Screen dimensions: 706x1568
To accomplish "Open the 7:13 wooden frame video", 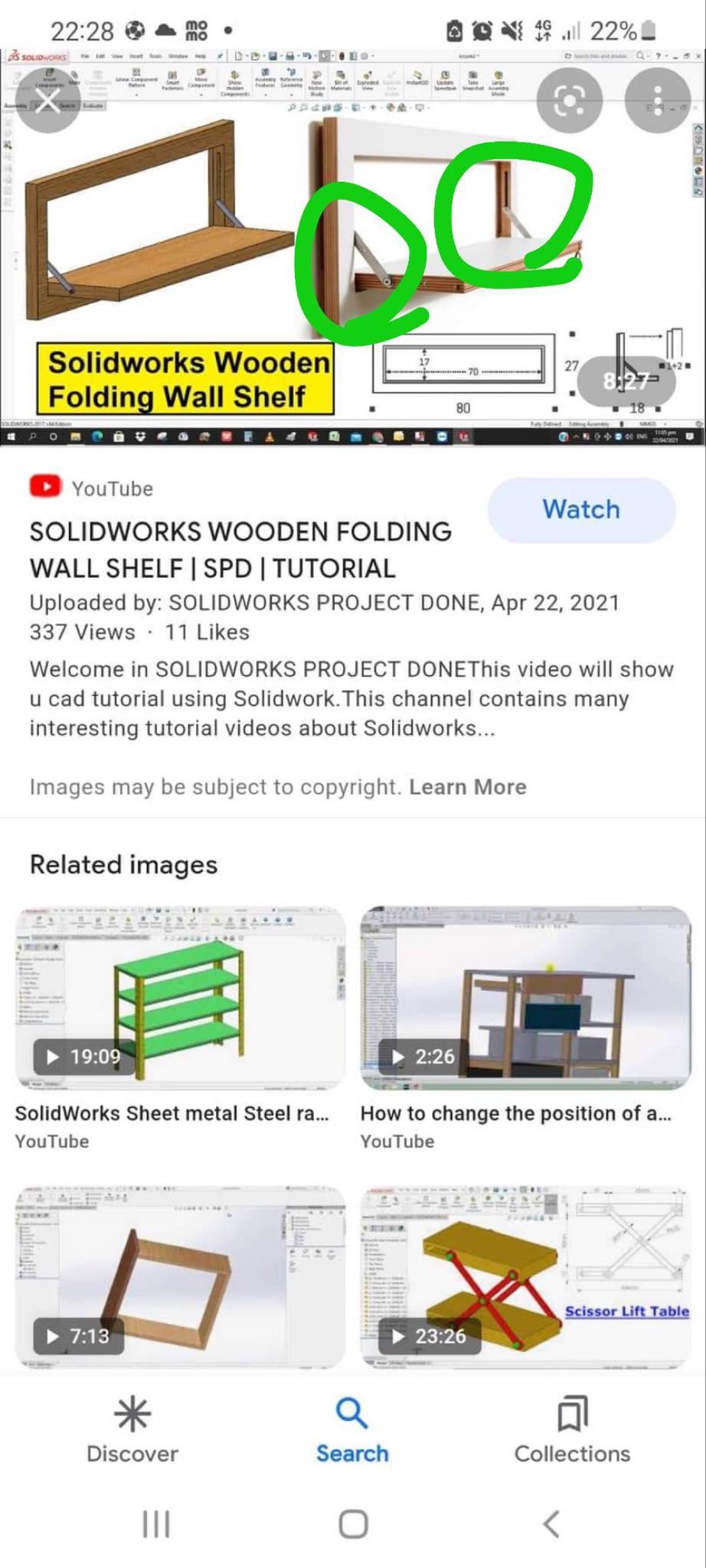I will click(x=181, y=1276).
